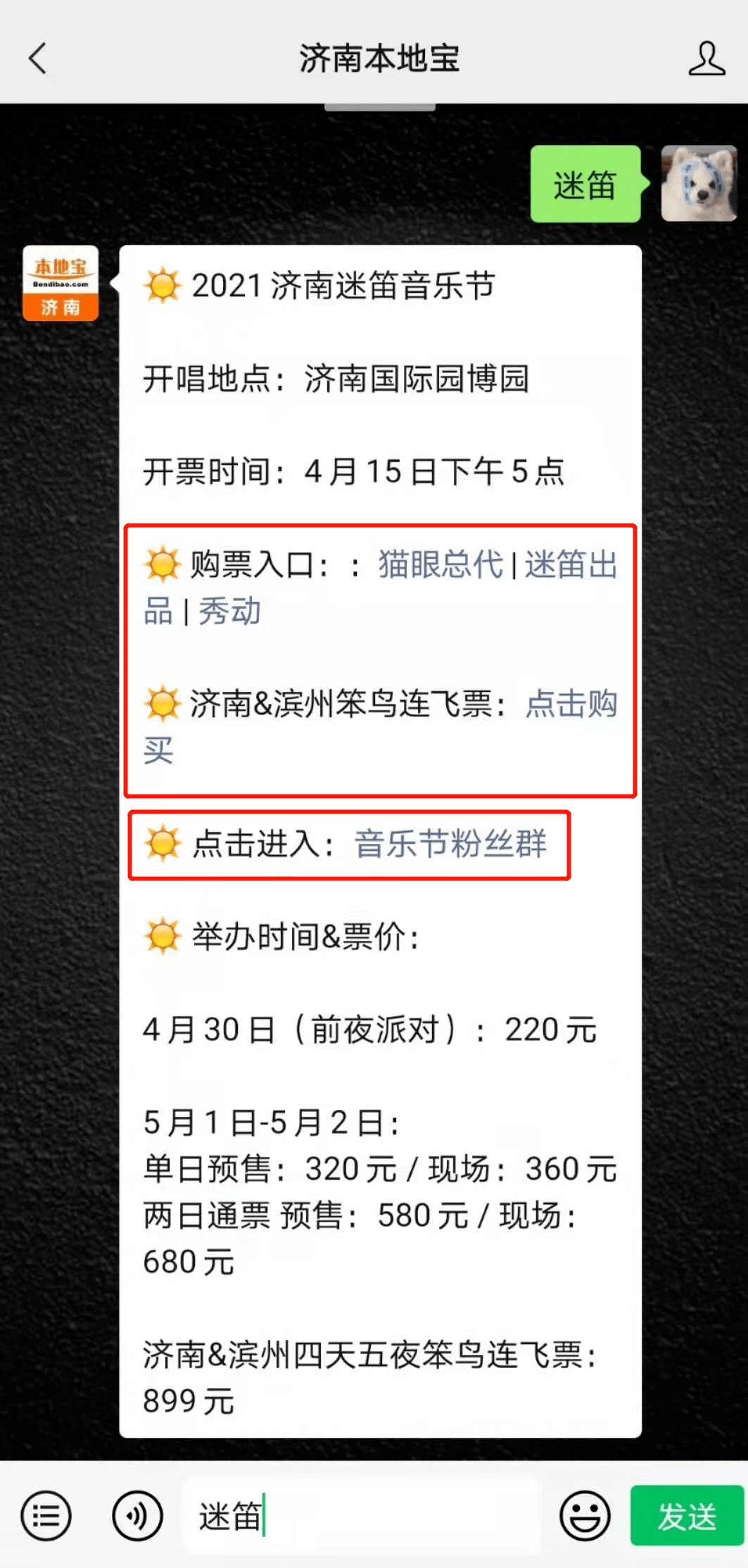Screen dimensions: 748x1568
Task: Switch to voice input
Action: [137, 1515]
